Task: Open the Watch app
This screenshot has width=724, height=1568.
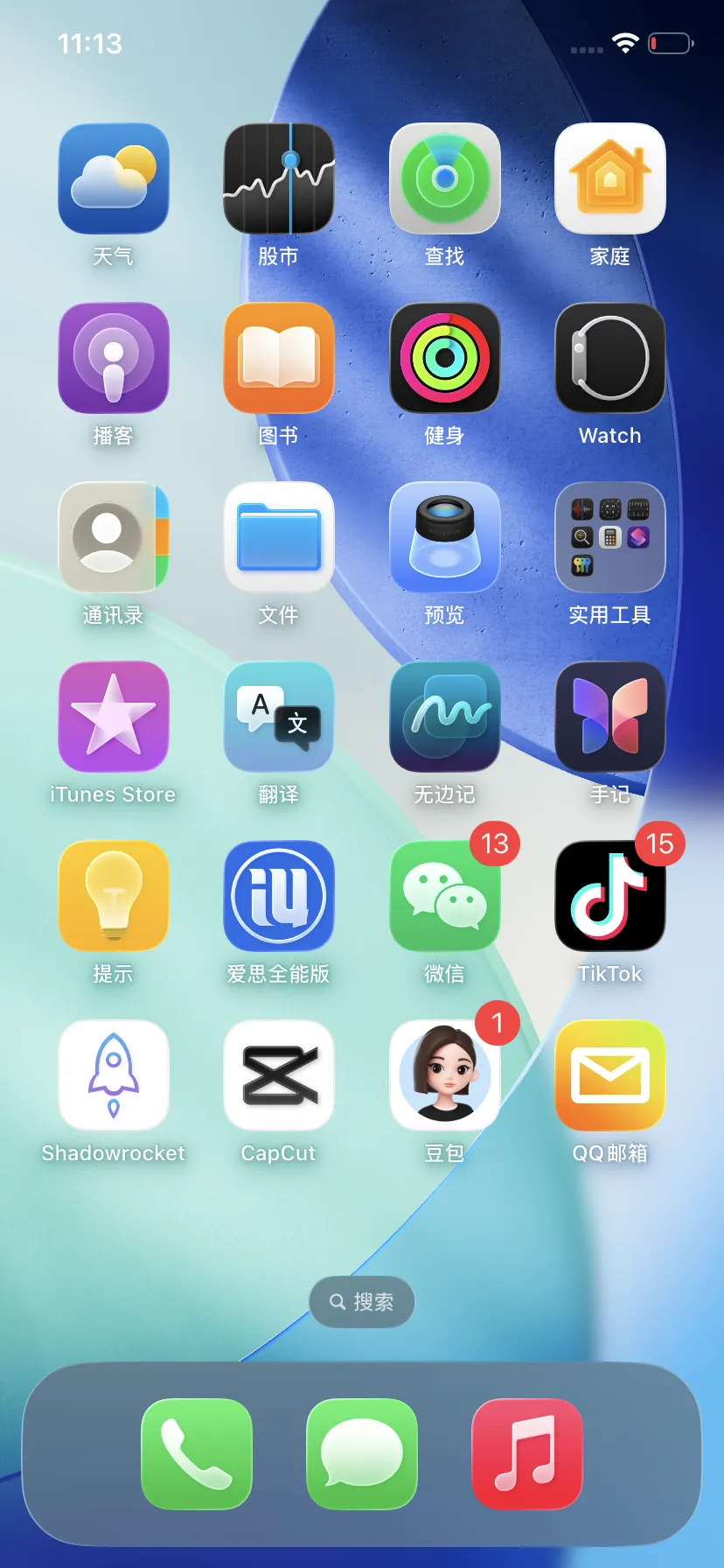Action: click(610, 358)
